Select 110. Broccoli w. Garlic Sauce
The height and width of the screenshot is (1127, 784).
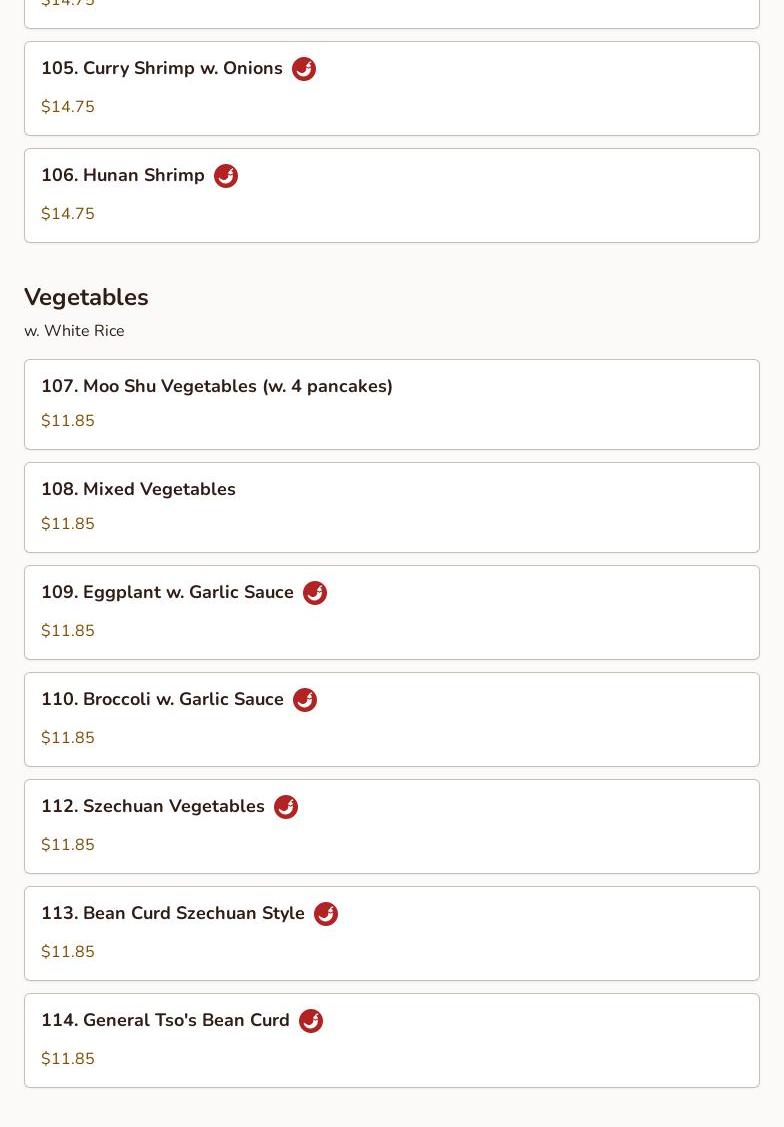pyautogui.click(x=391, y=719)
